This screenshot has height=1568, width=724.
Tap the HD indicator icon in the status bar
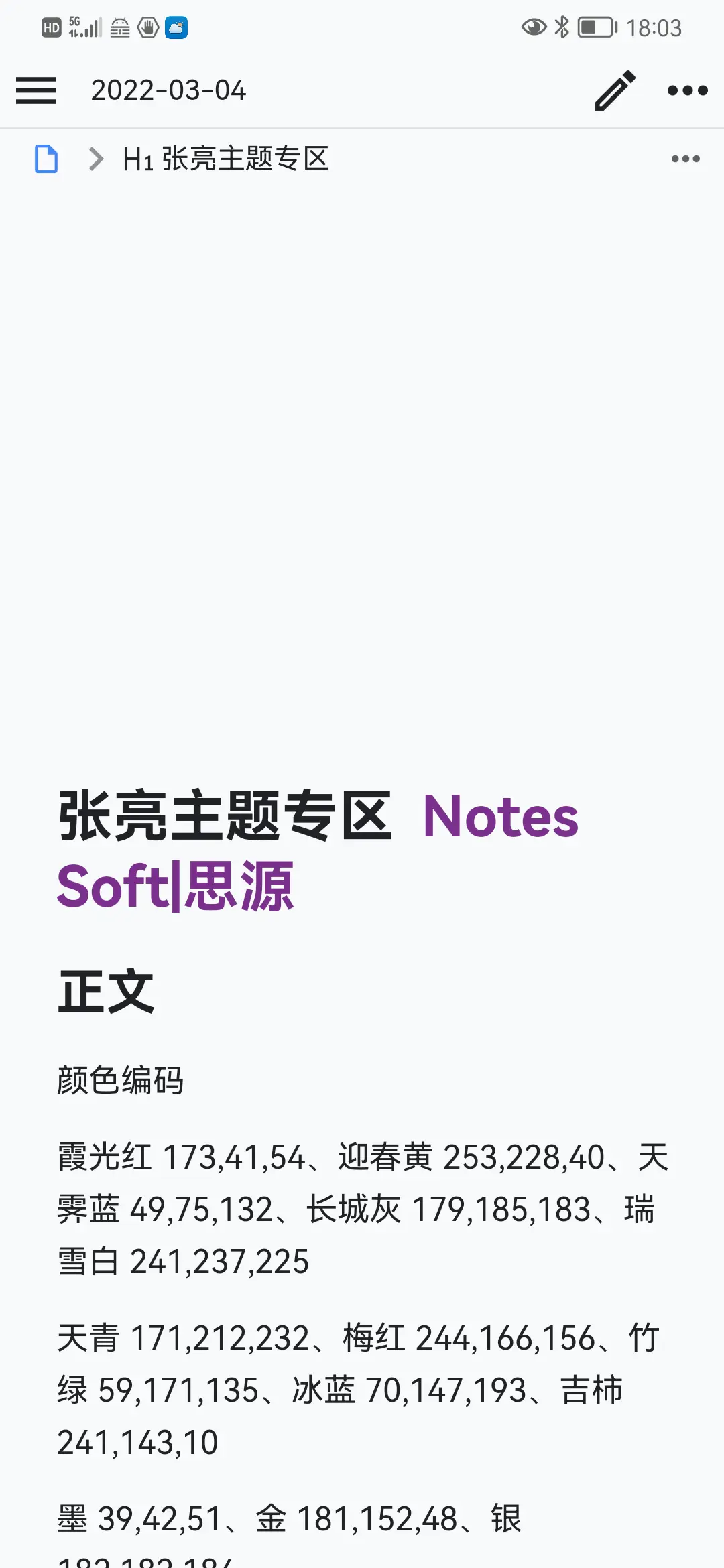pos(50,27)
